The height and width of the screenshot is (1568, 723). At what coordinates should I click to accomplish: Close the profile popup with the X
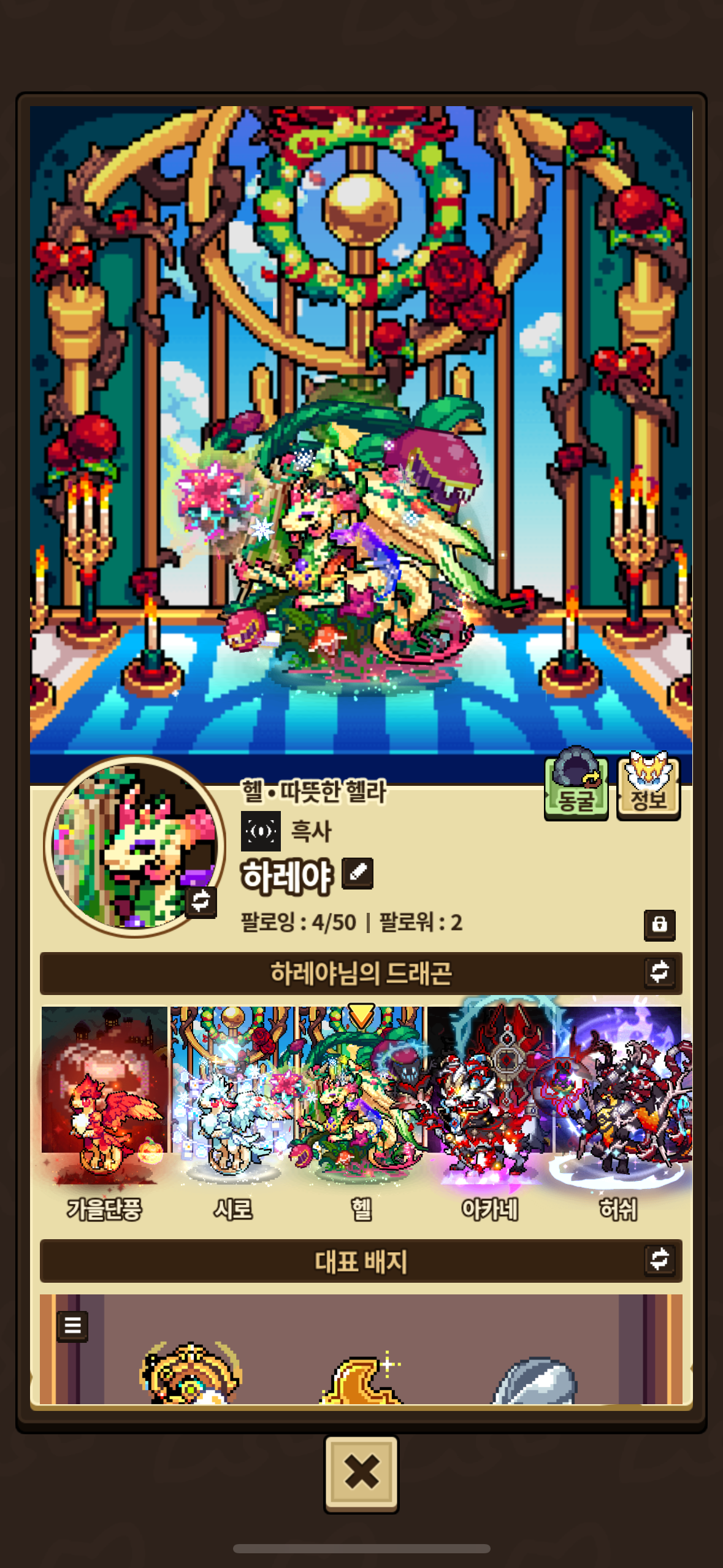pyautogui.click(x=361, y=1473)
